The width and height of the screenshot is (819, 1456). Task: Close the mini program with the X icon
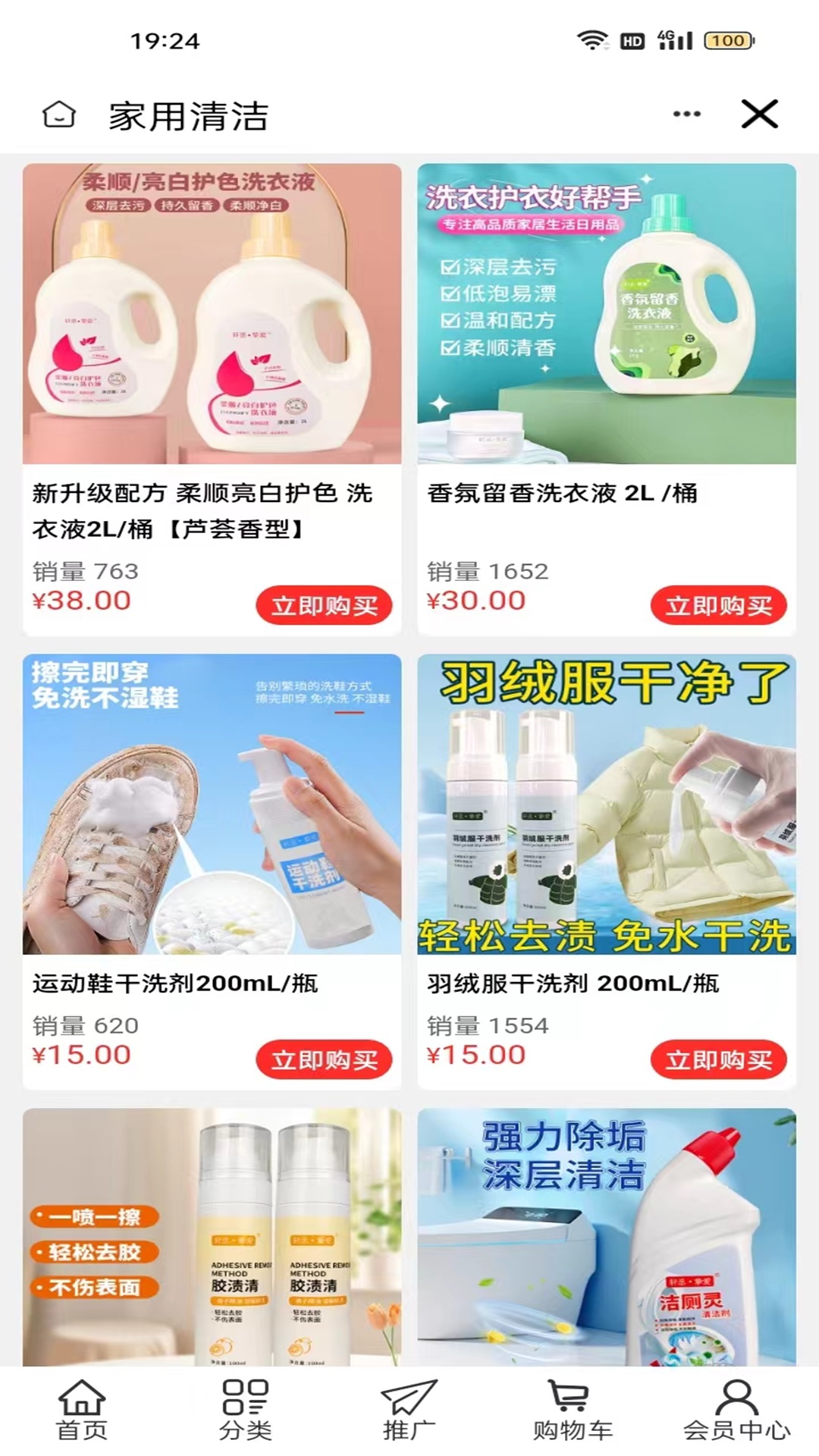tap(758, 115)
